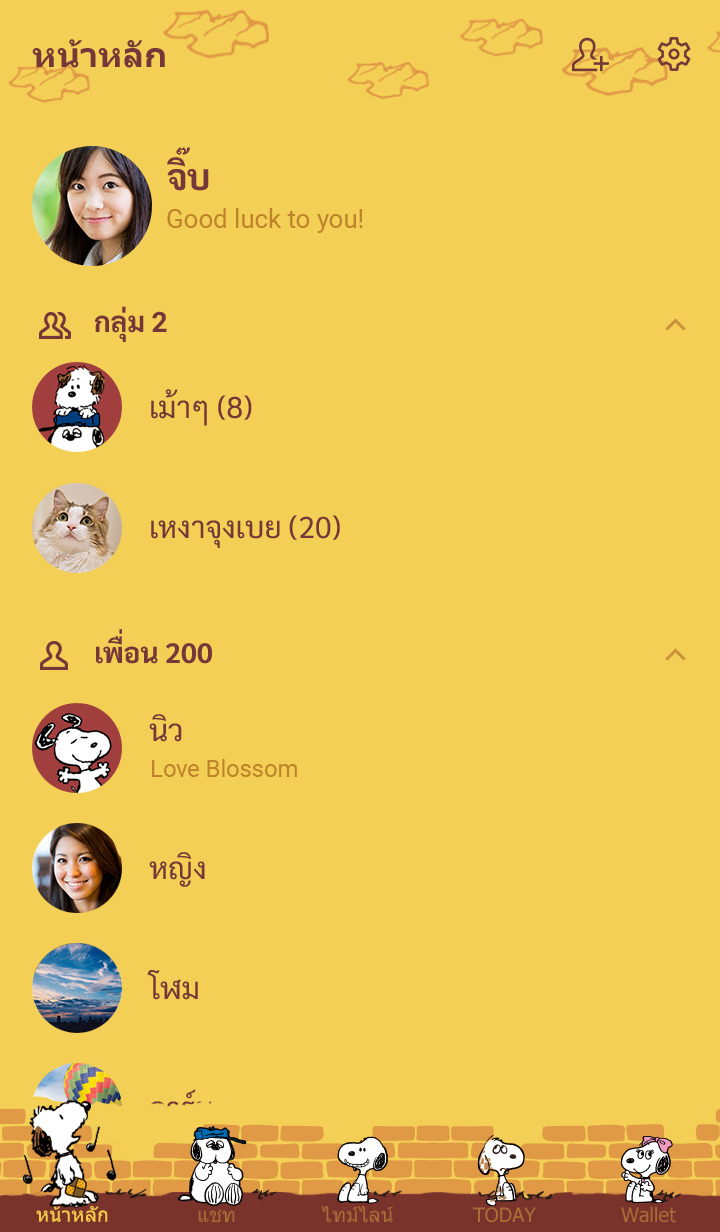The height and width of the screenshot is (1232, 720).
Task: Open the เหงาจุงเบย (20) group
Action: tap(245, 528)
